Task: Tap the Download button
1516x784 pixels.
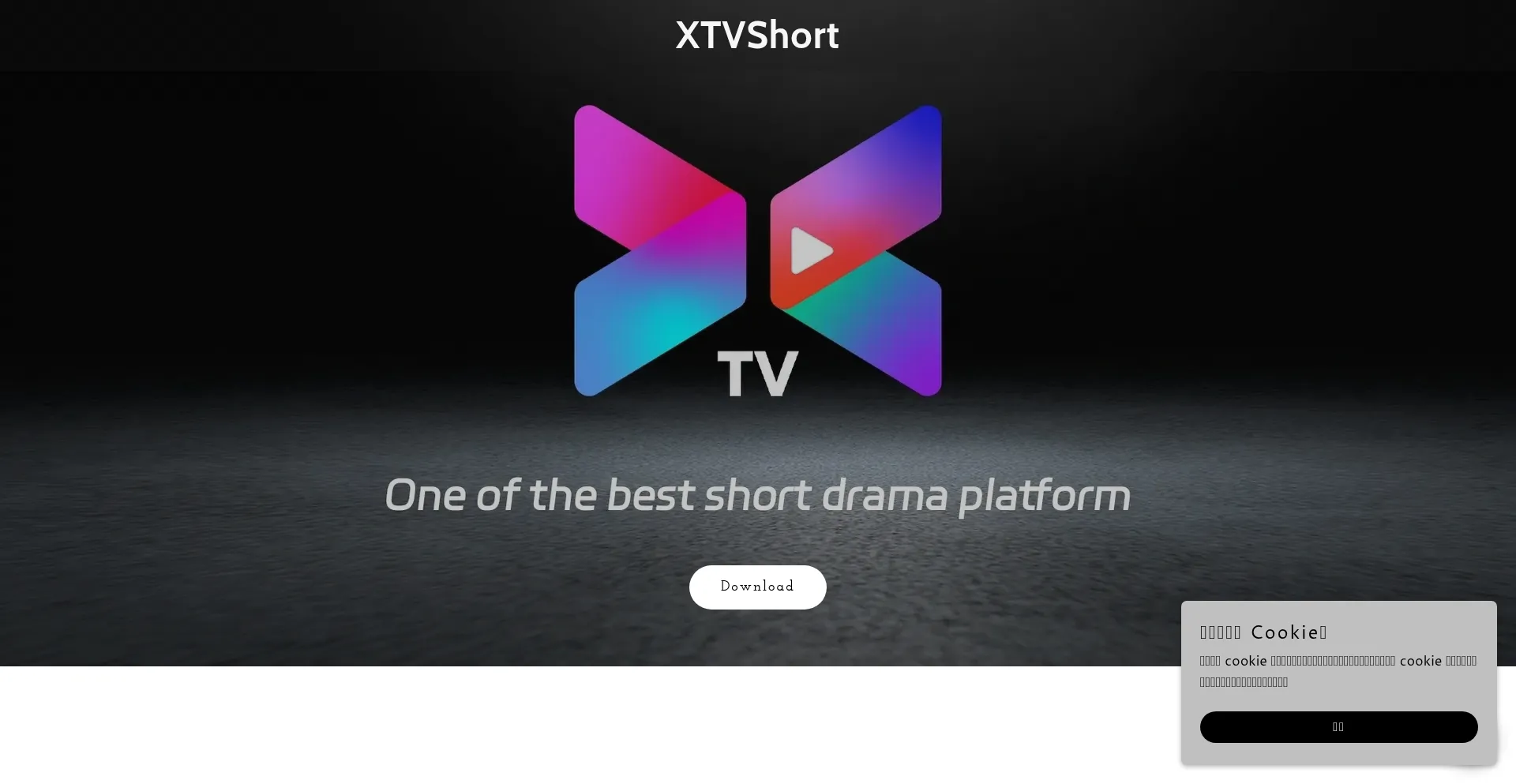Action: point(757,587)
